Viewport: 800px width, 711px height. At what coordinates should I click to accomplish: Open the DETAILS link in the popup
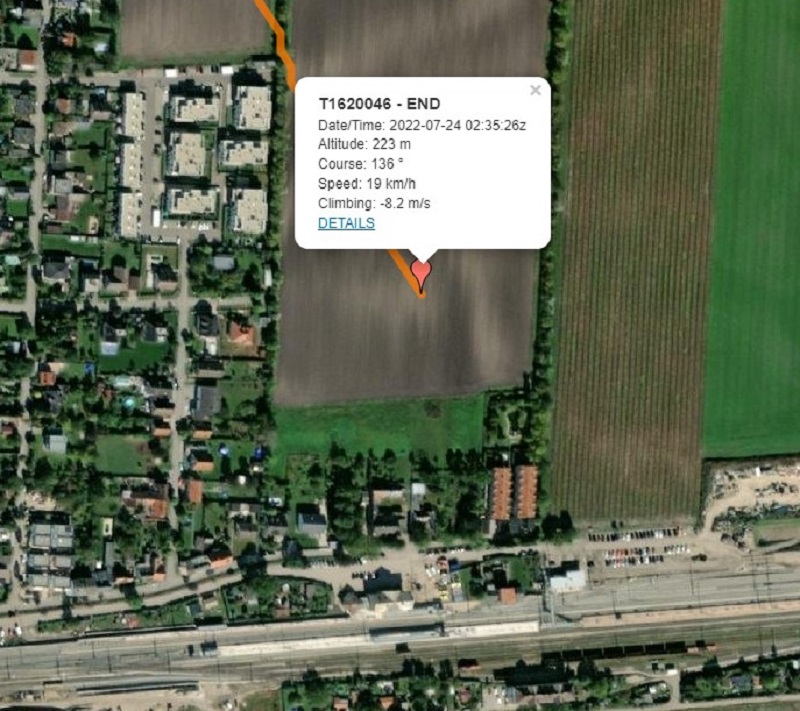[346, 223]
